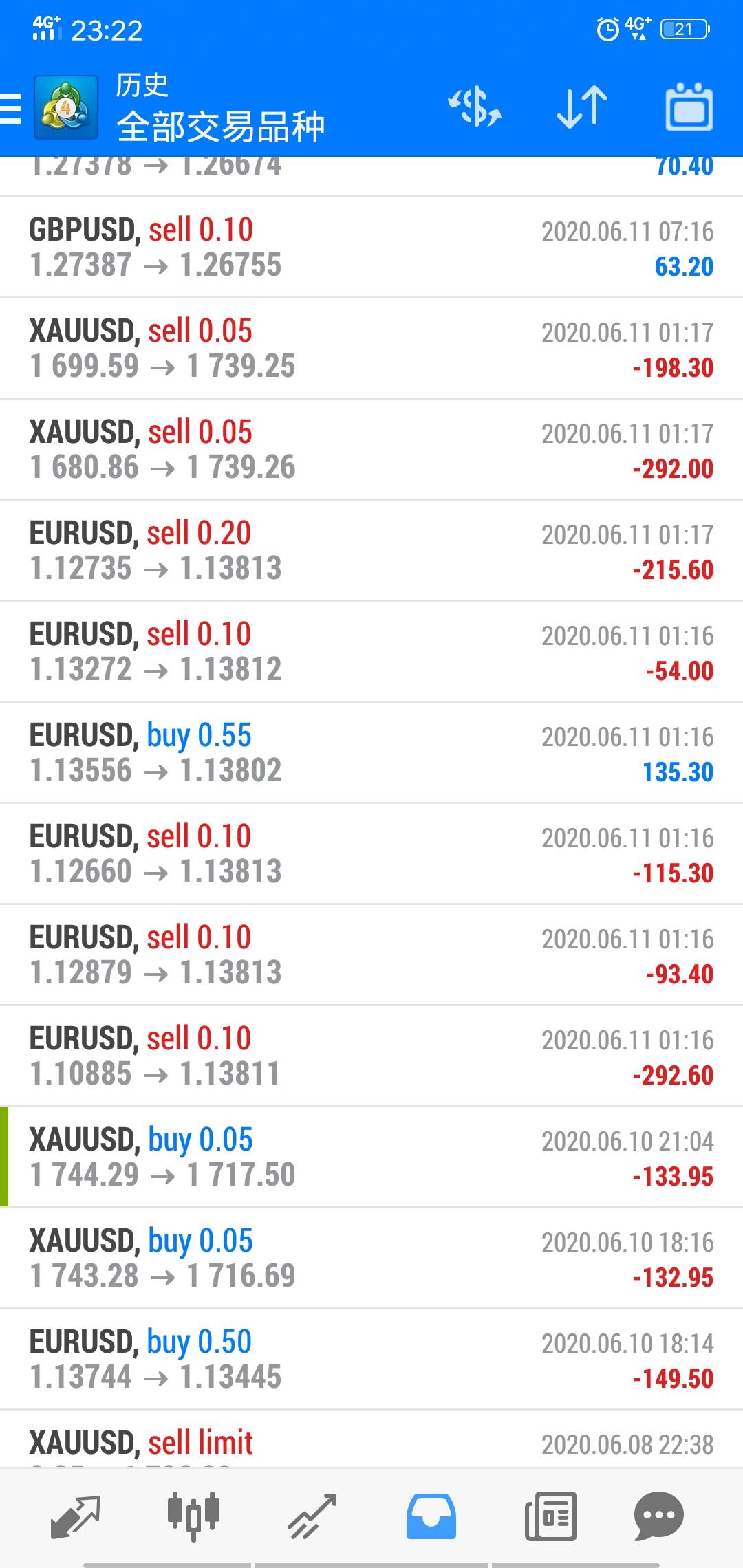
Task: Open the Chat and messages tab
Action: 659,1516
